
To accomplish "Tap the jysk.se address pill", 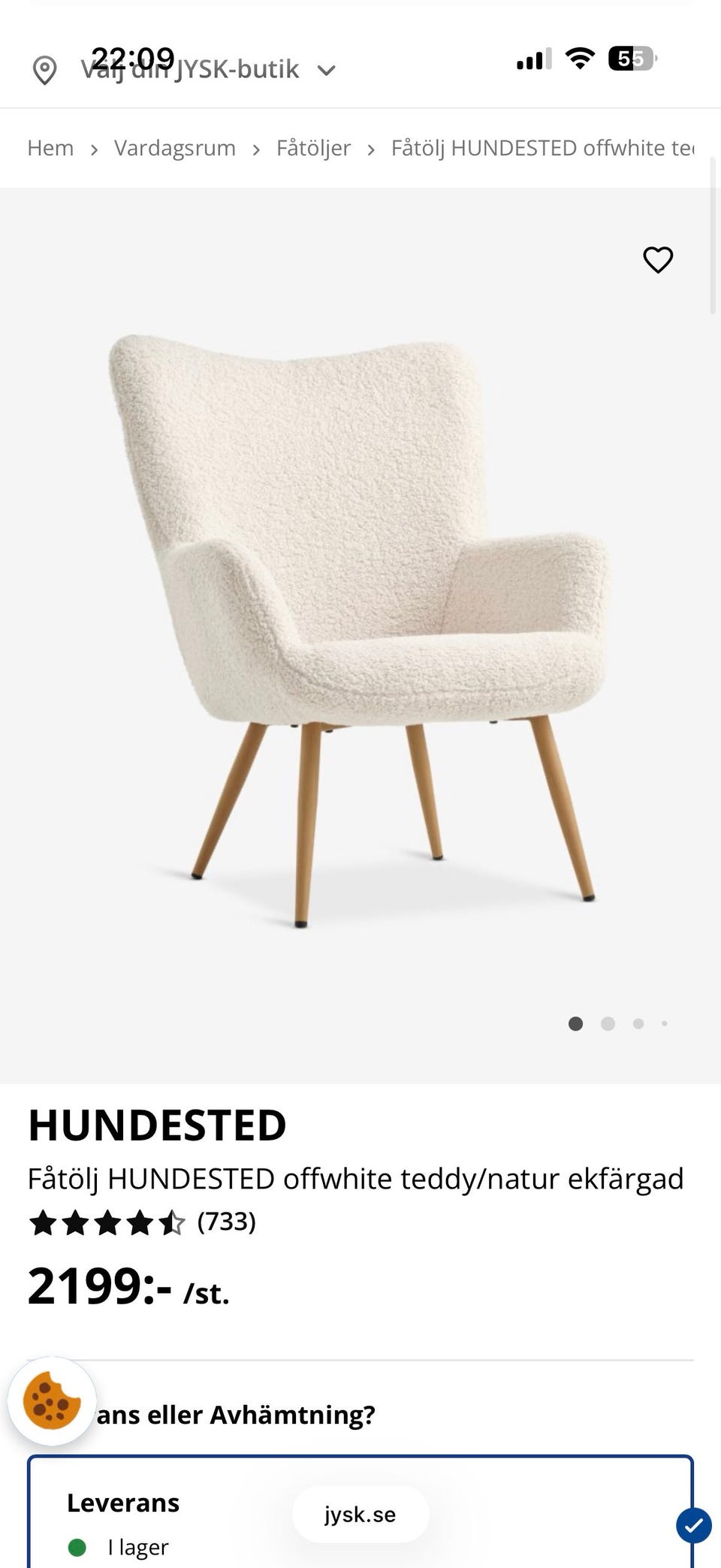I will point(360,1514).
